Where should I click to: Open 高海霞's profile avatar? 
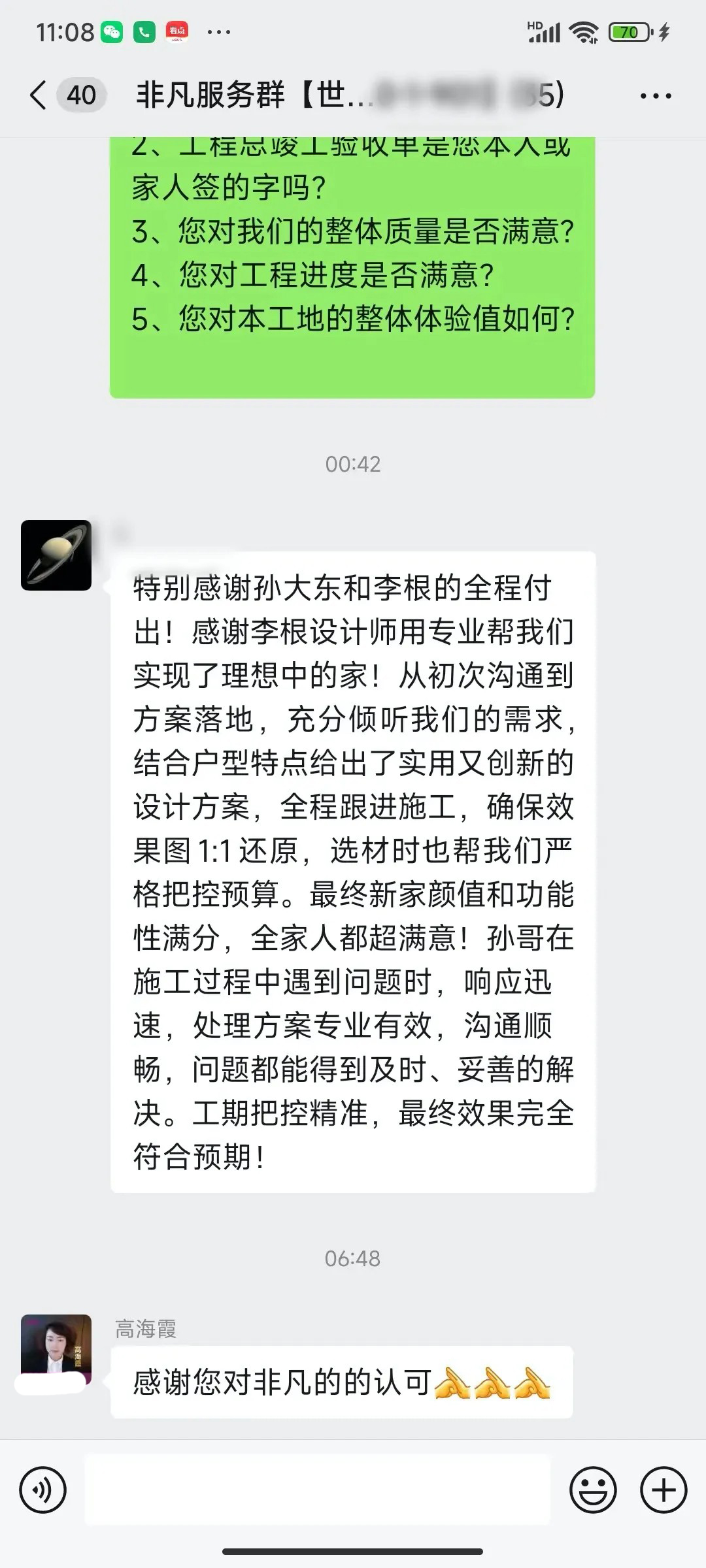pyautogui.click(x=56, y=1348)
